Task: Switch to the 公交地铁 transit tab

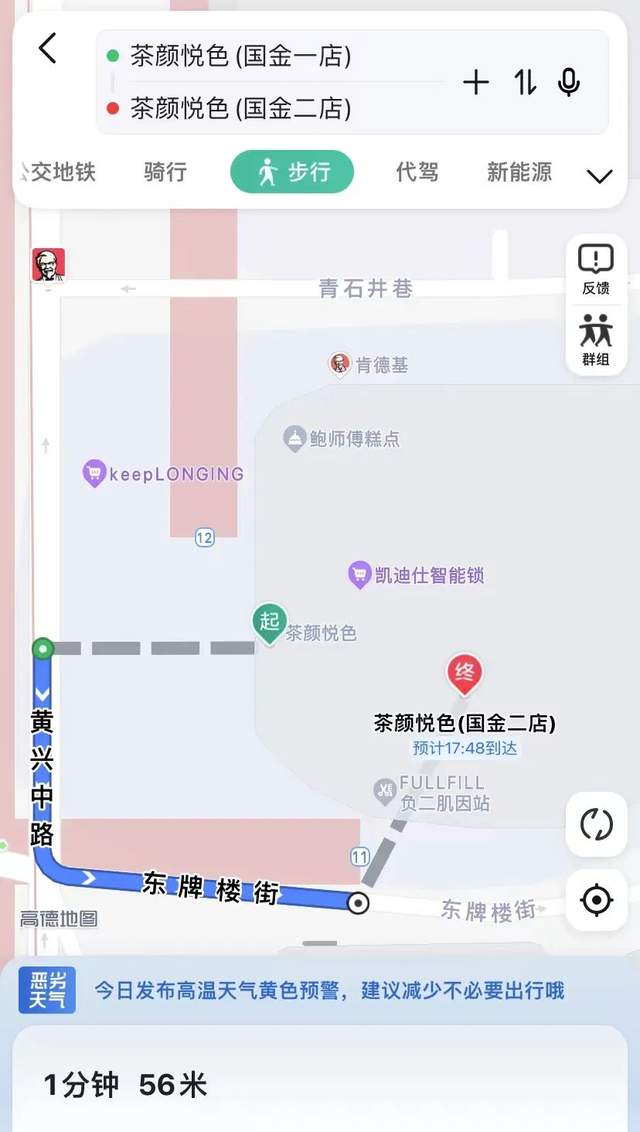Action: (x=57, y=172)
